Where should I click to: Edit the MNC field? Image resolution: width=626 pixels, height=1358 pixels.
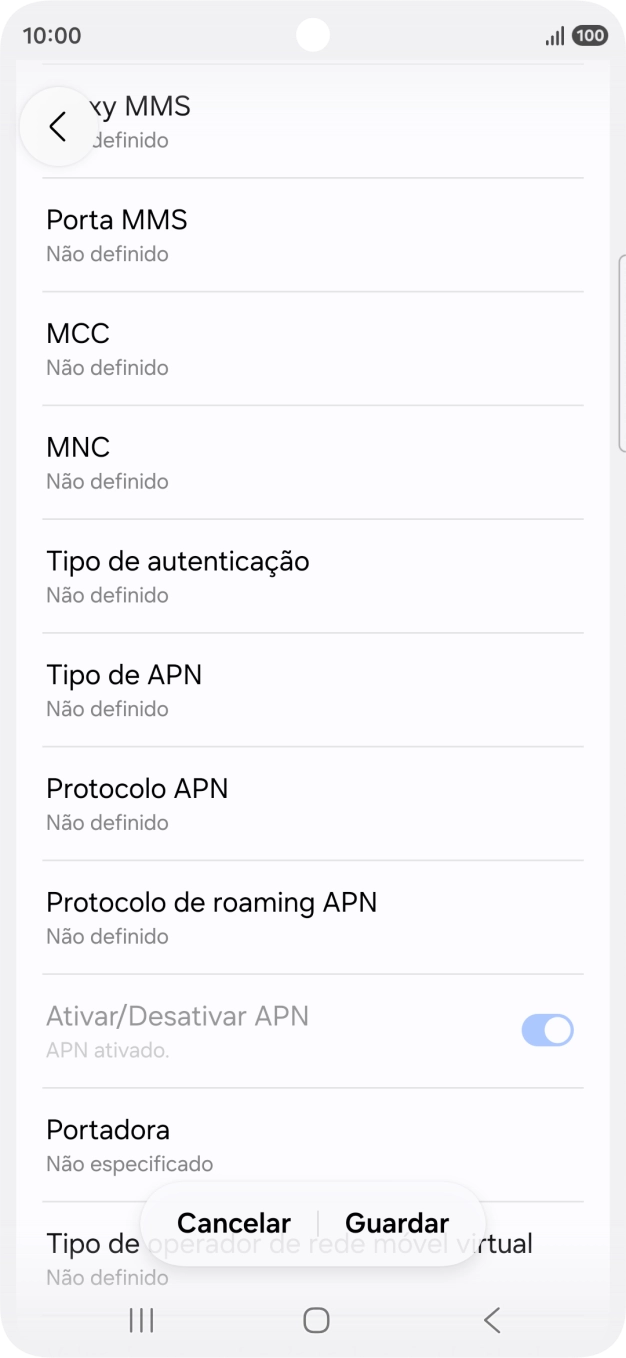tap(312, 462)
